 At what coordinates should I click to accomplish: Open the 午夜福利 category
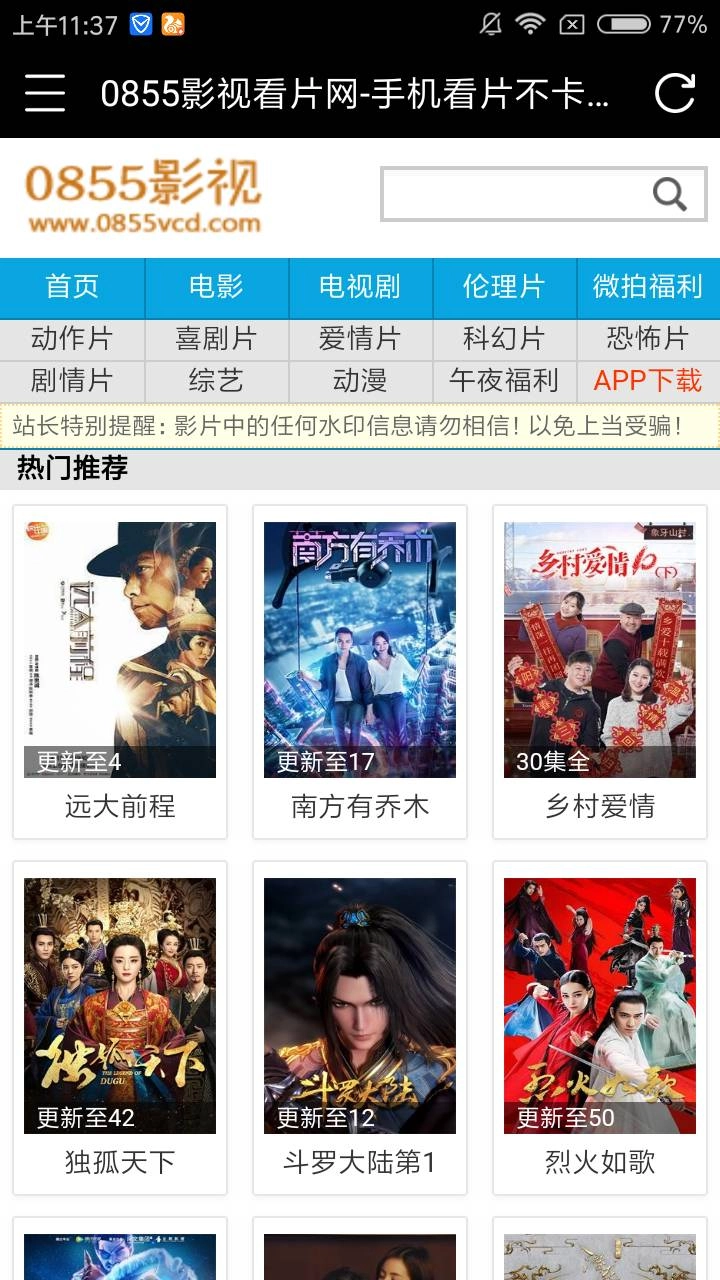click(x=504, y=382)
